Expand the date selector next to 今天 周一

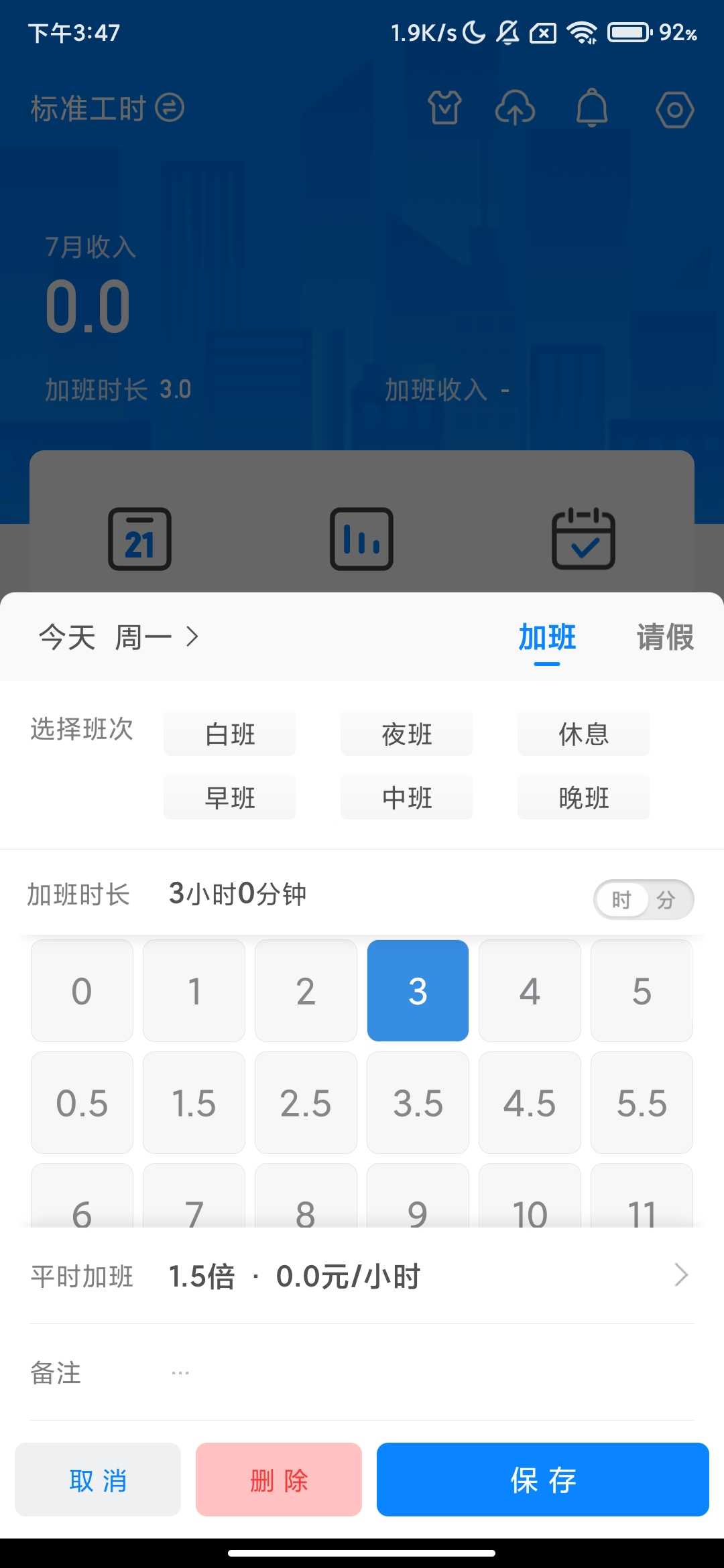[193, 638]
